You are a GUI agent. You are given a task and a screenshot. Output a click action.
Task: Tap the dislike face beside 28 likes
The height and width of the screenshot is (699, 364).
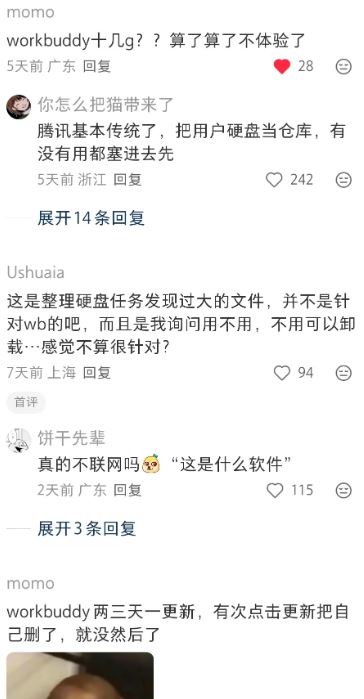(x=344, y=66)
